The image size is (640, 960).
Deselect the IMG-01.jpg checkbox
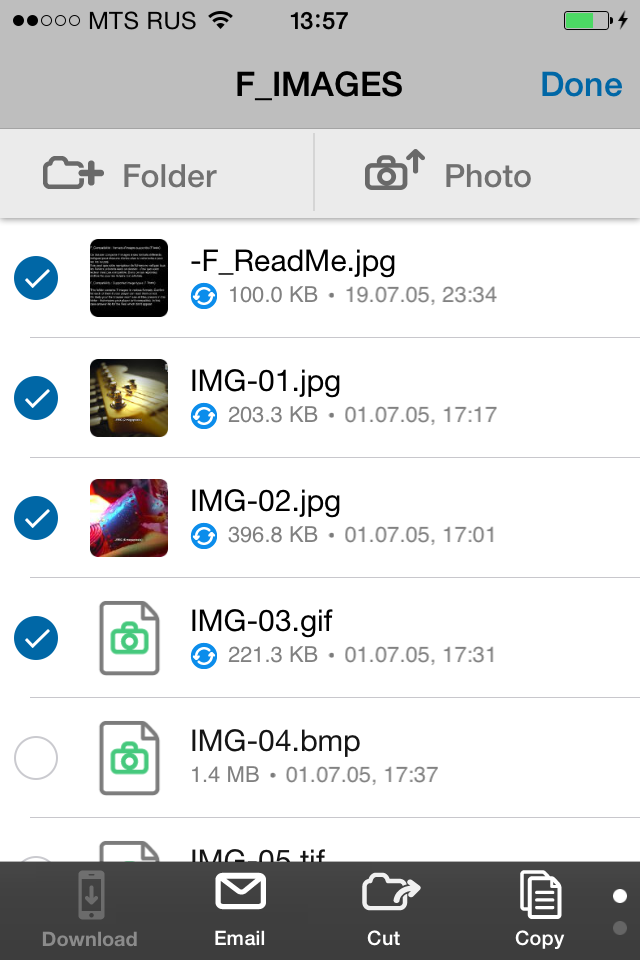[36, 399]
